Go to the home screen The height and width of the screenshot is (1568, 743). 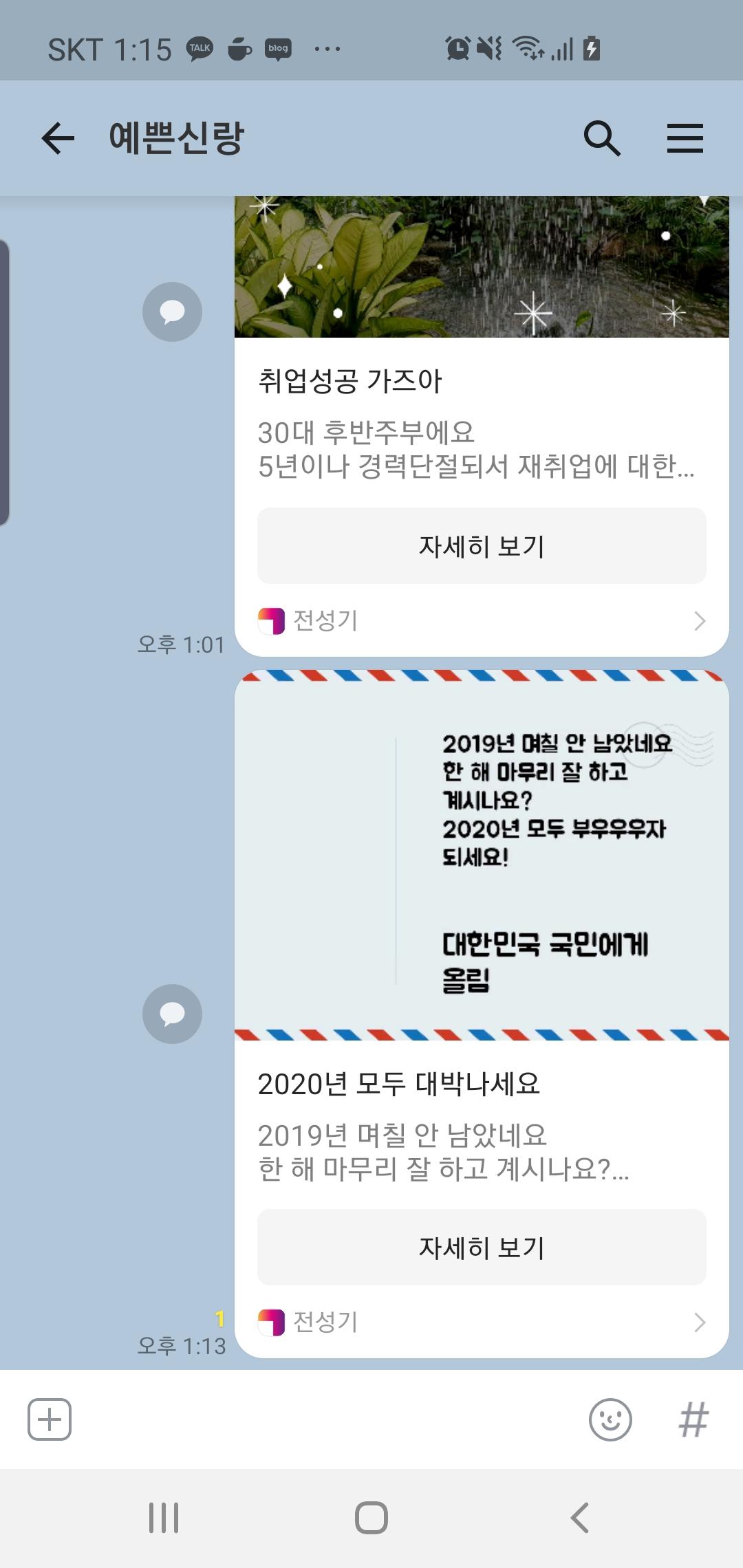371,1518
